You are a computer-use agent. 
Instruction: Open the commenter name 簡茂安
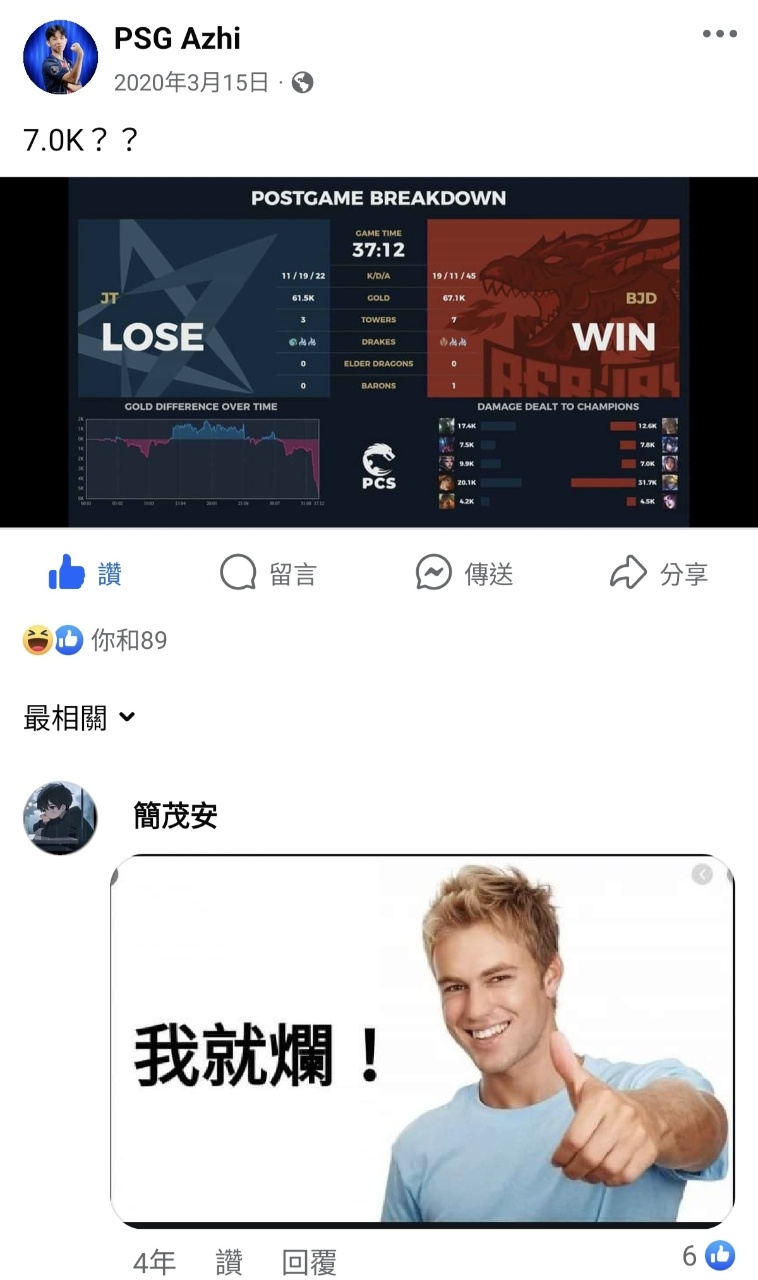(176, 817)
